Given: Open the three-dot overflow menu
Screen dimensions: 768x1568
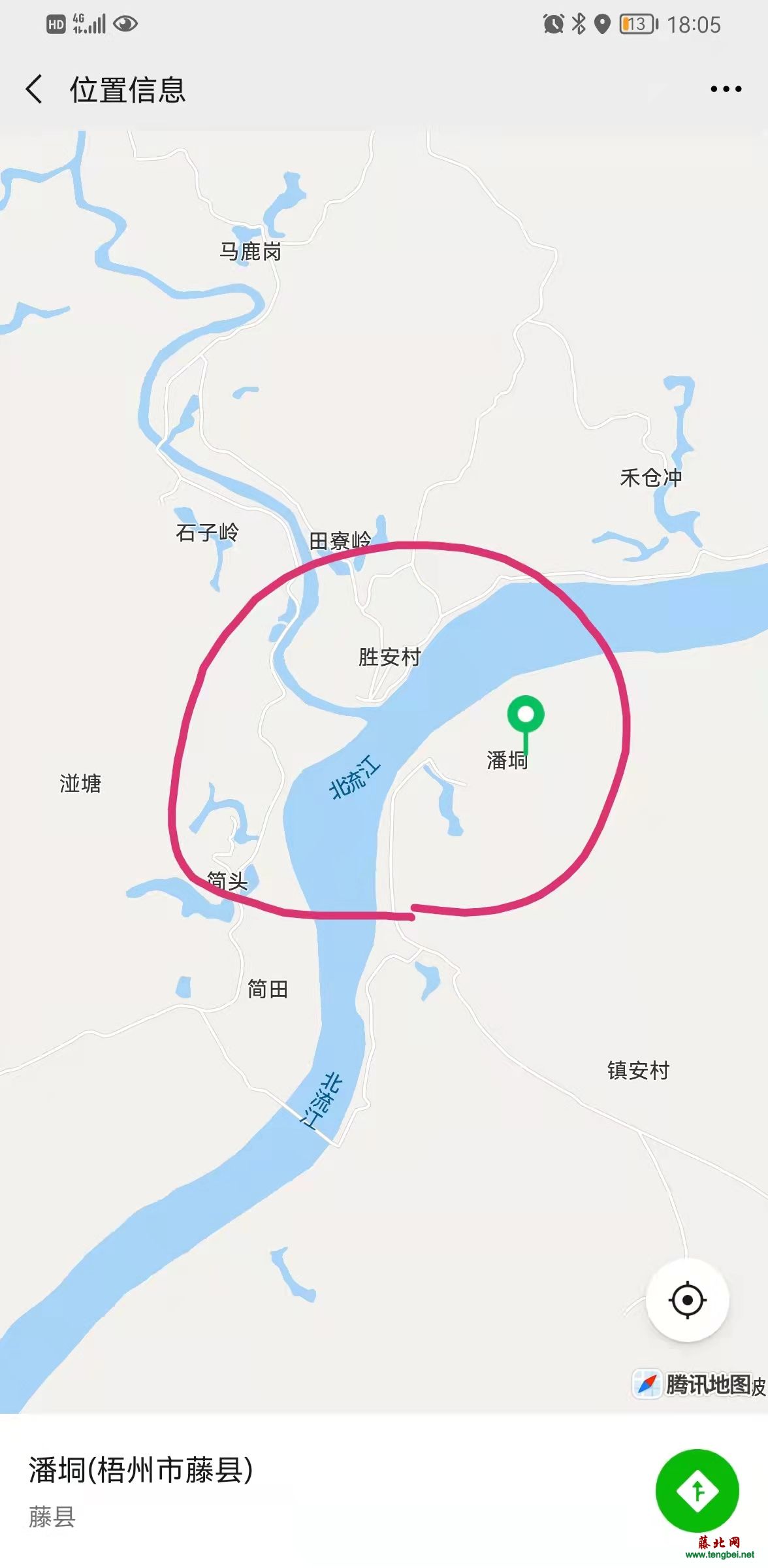Looking at the screenshot, I should [x=726, y=89].
